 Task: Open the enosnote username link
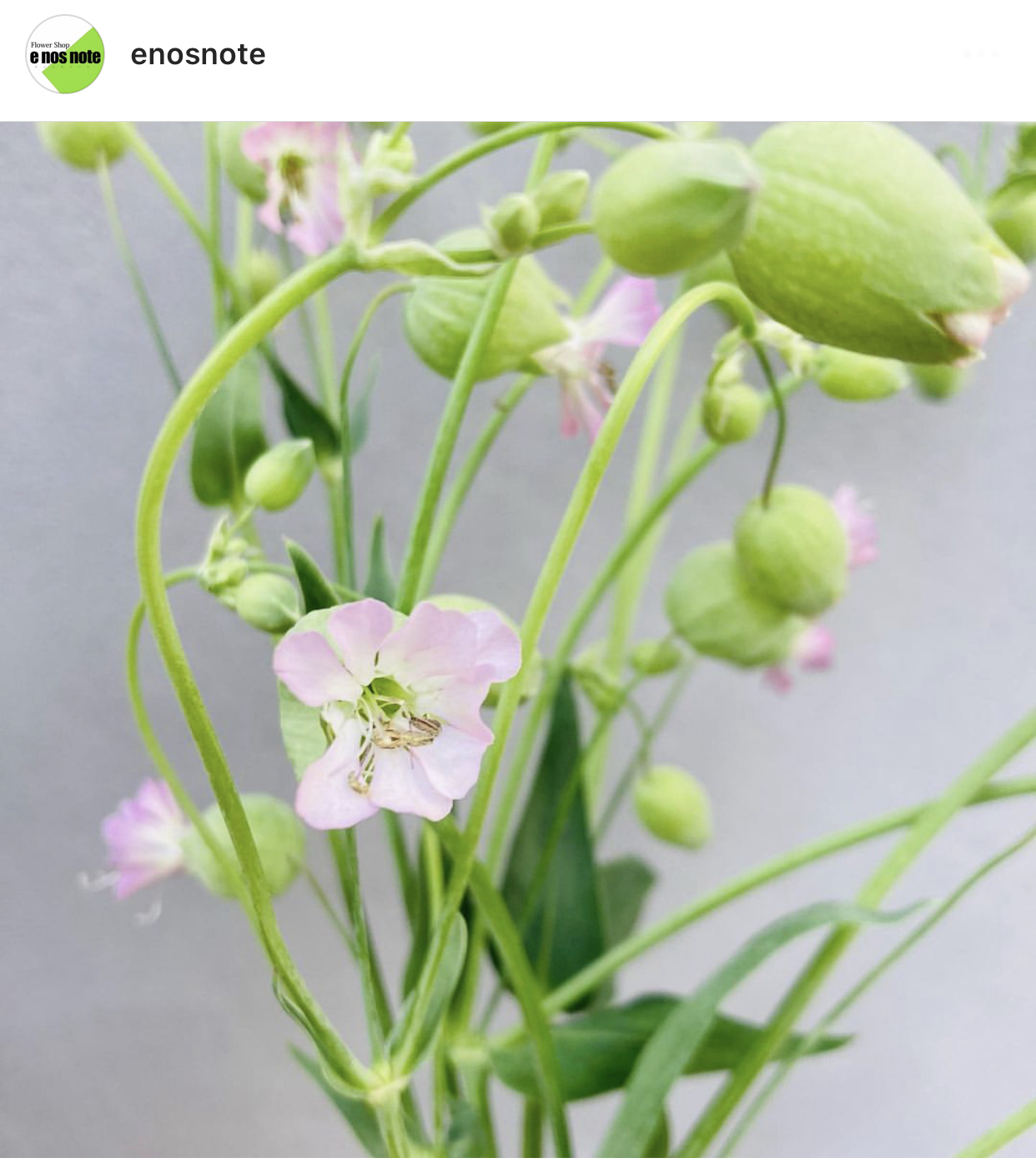tap(198, 54)
